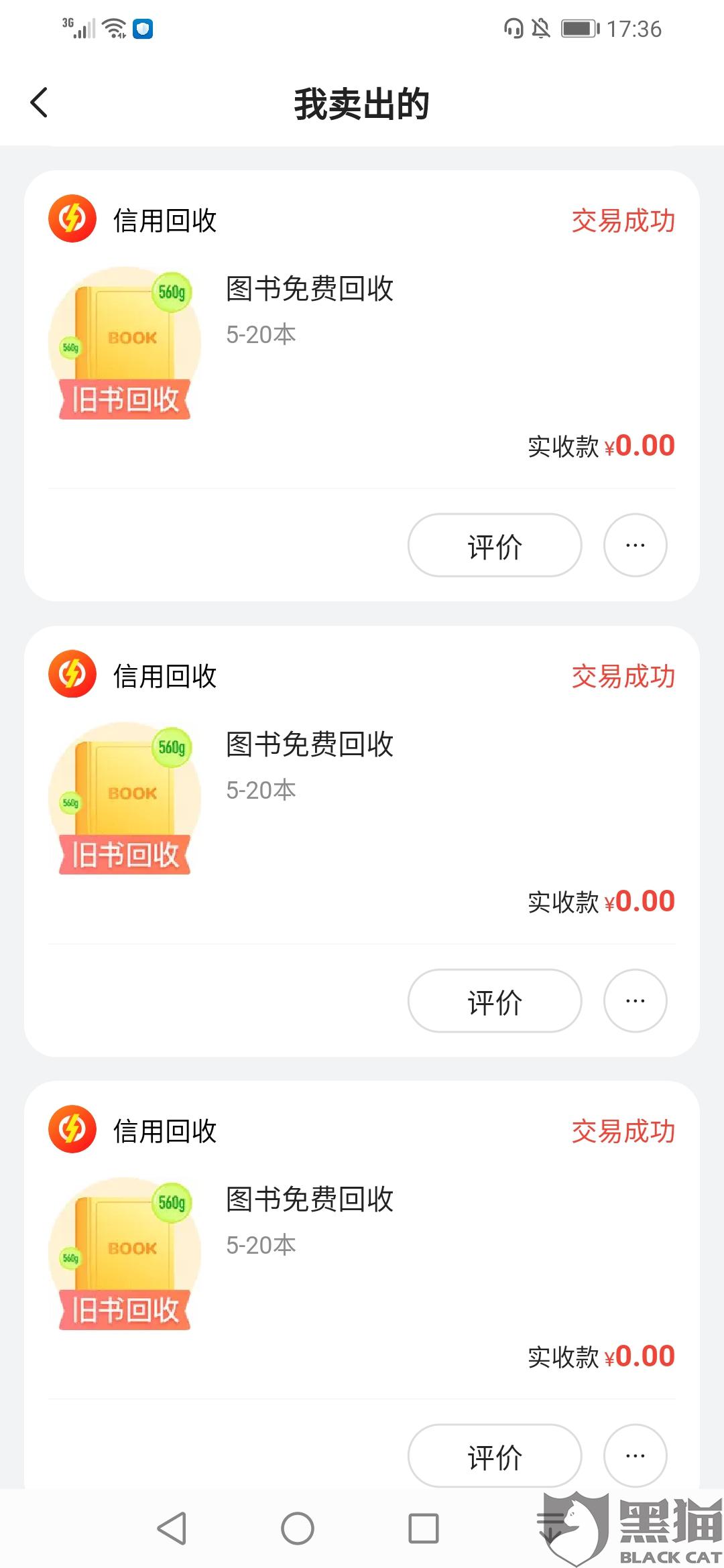The image size is (724, 1568).
Task: View the second 图书免费回收 order
Action: pyautogui.click(x=310, y=745)
